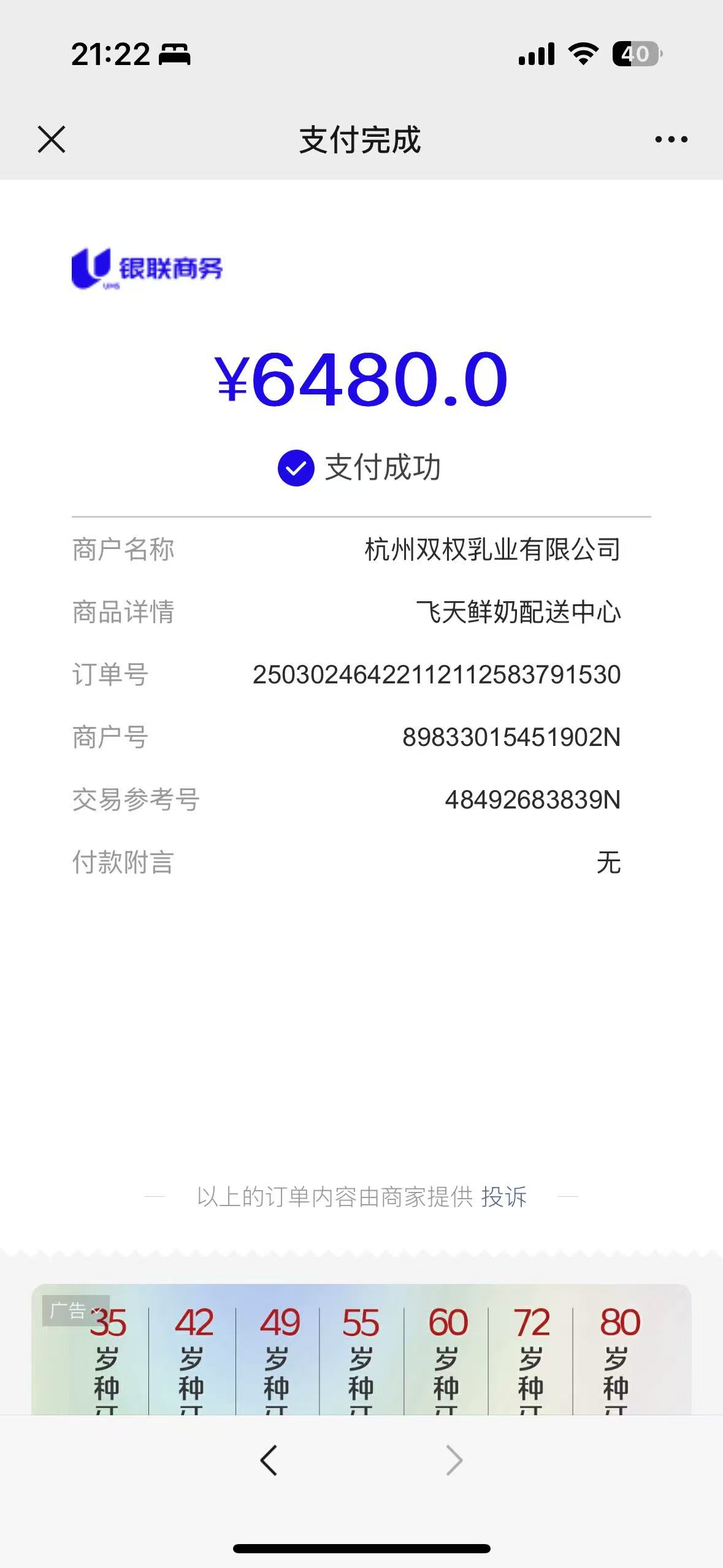Screen dimensions: 723x1568
Task: Open the three-dot overflow menu
Action: click(671, 140)
